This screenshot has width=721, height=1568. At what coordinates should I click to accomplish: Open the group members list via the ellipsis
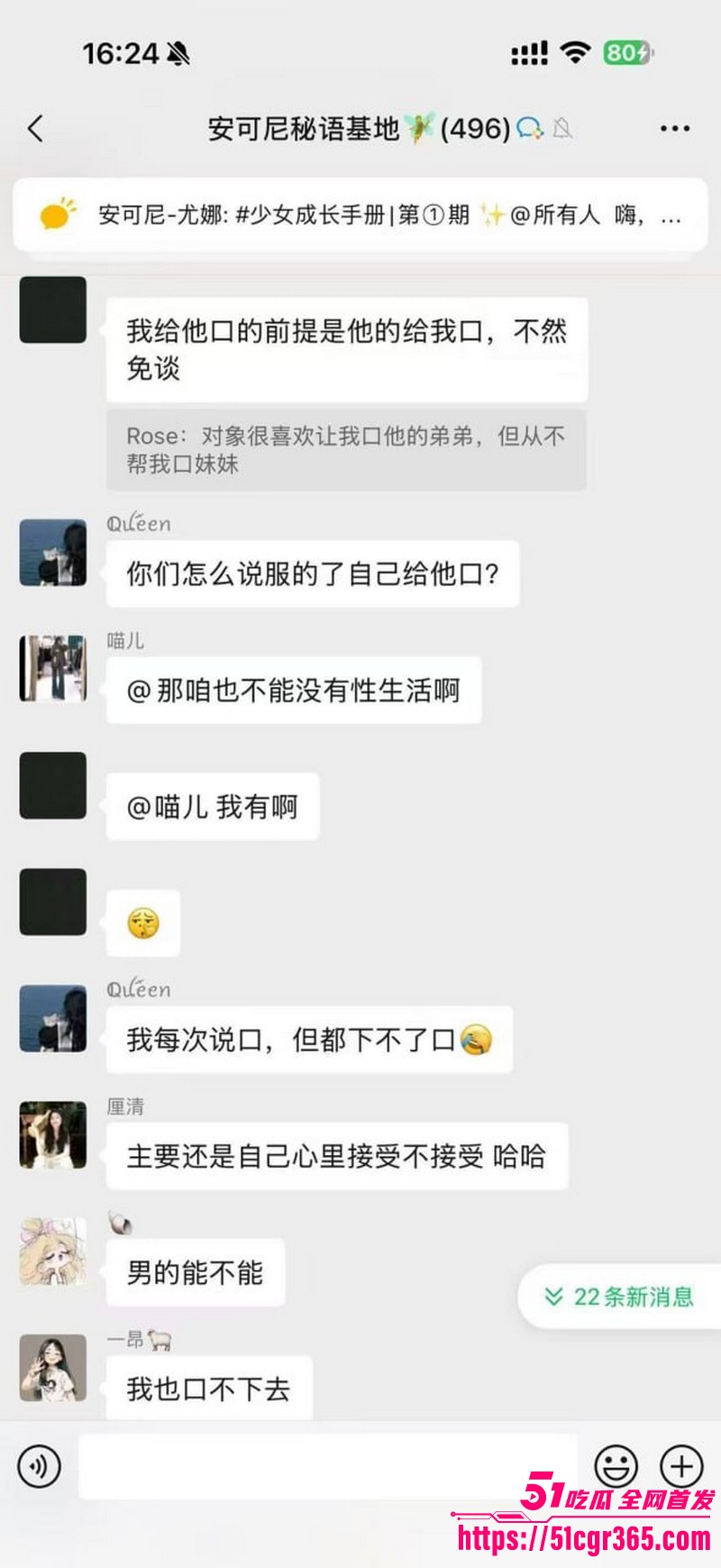673,128
